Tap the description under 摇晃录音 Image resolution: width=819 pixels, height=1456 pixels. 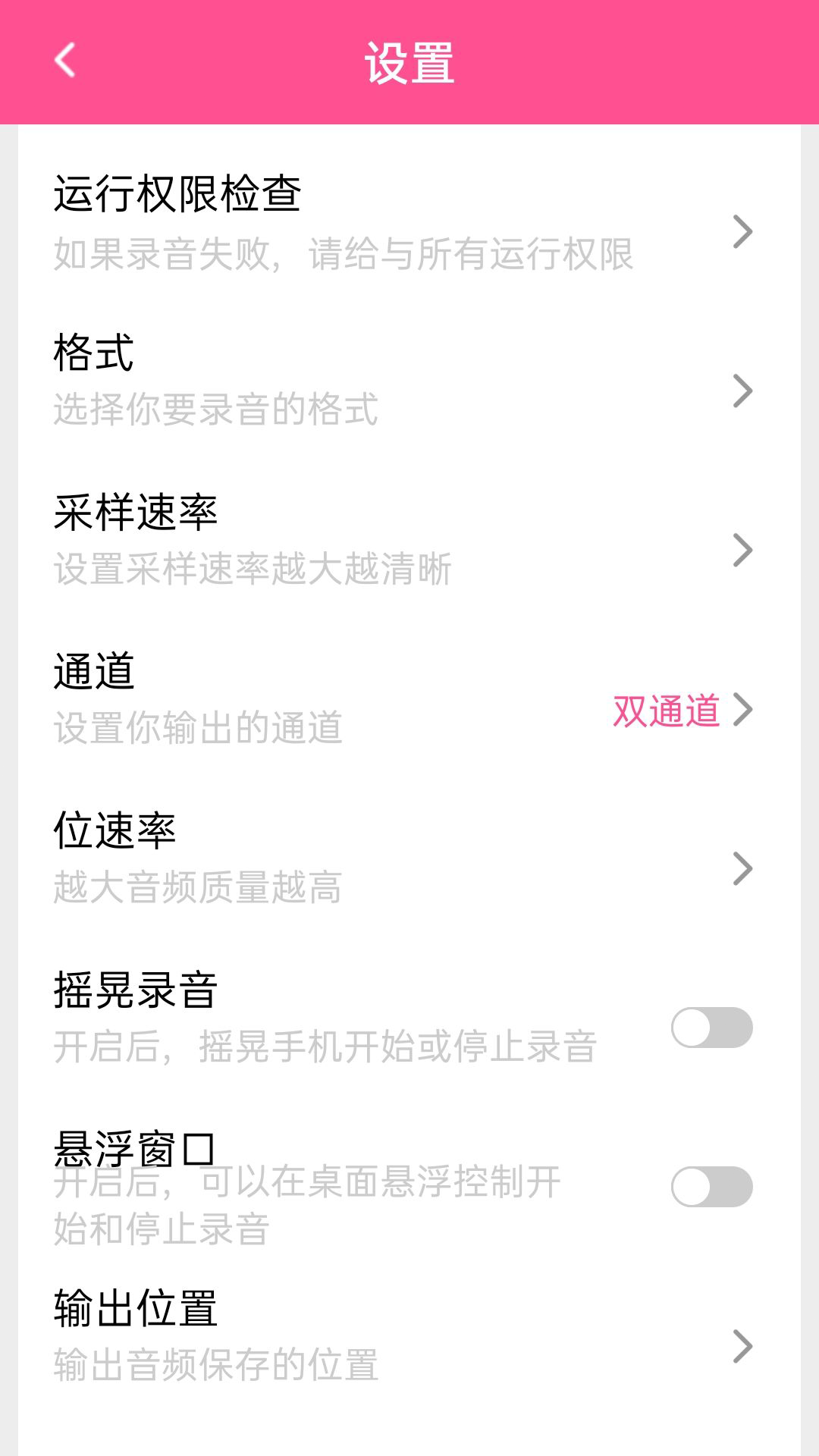tap(326, 1045)
